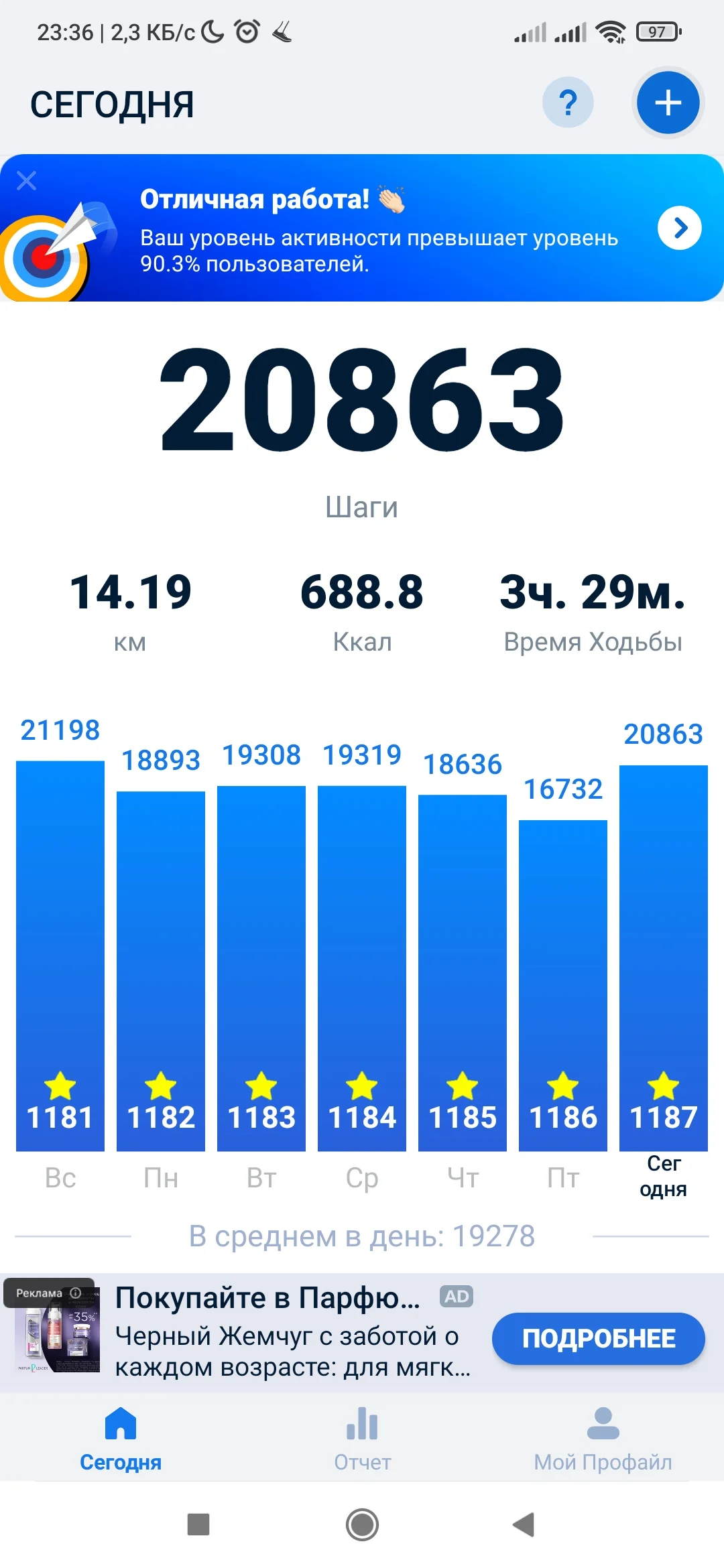This screenshot has width=724, height=1568.
Task: Tap the system back button
Action: click(524, 1524)
